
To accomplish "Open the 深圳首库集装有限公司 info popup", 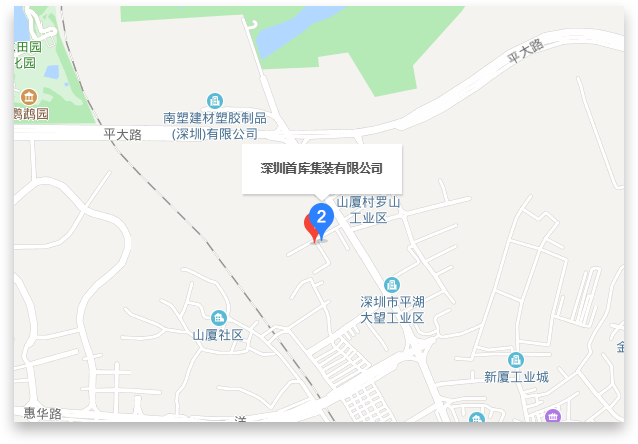I will (x=321, y=168).
